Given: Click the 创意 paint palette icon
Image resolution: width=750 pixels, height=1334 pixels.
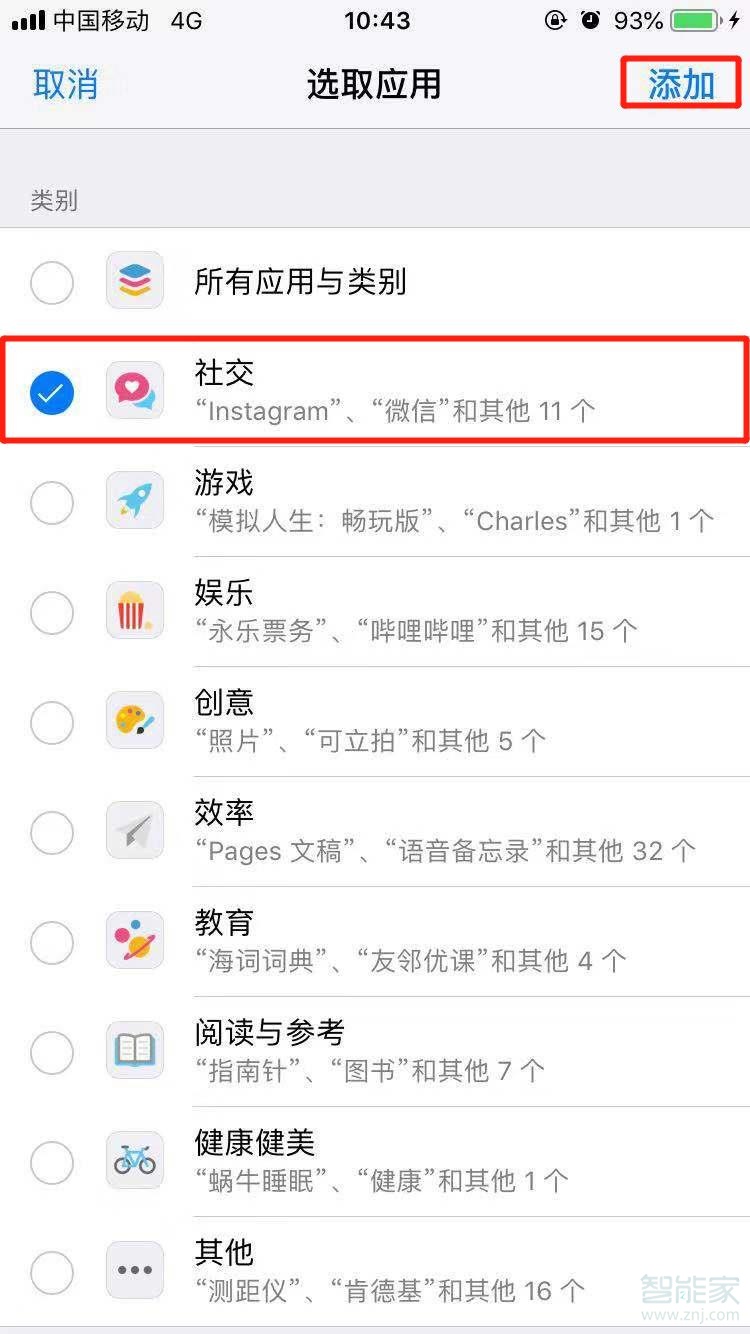Looking at the screenshot, I should pyautogui.click(x=135, y=721).
